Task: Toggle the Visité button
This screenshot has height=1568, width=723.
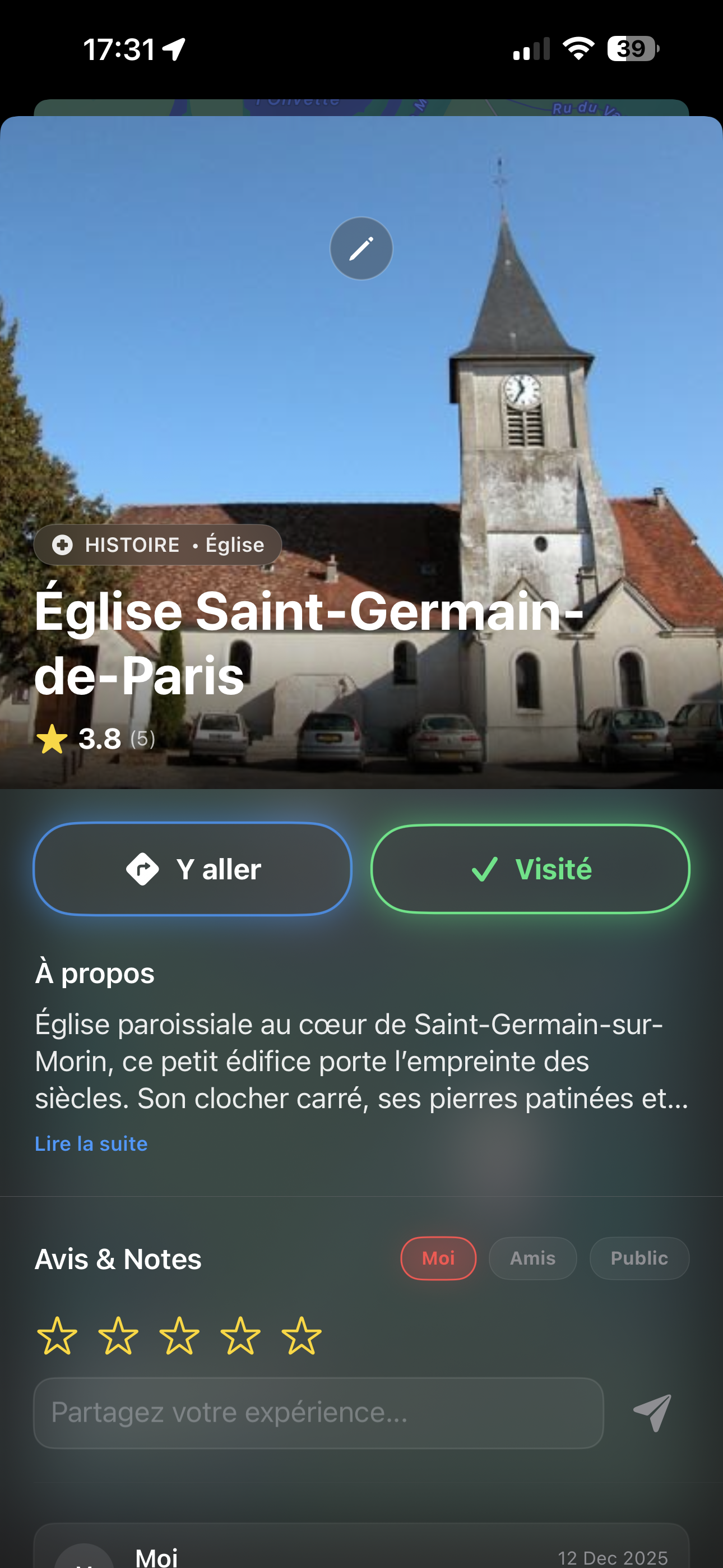Action: (x=530, y=869)
